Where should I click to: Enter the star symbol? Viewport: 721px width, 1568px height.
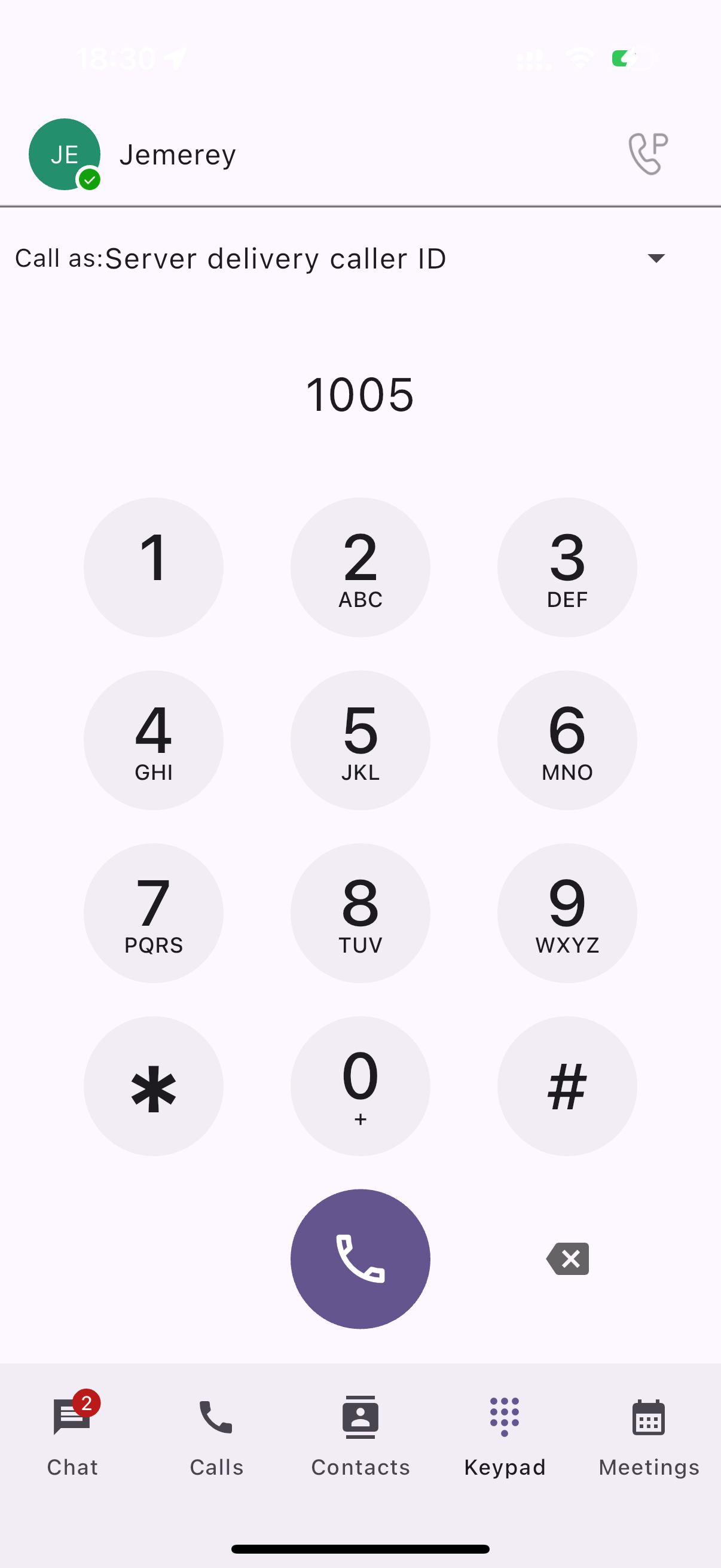153,1086
